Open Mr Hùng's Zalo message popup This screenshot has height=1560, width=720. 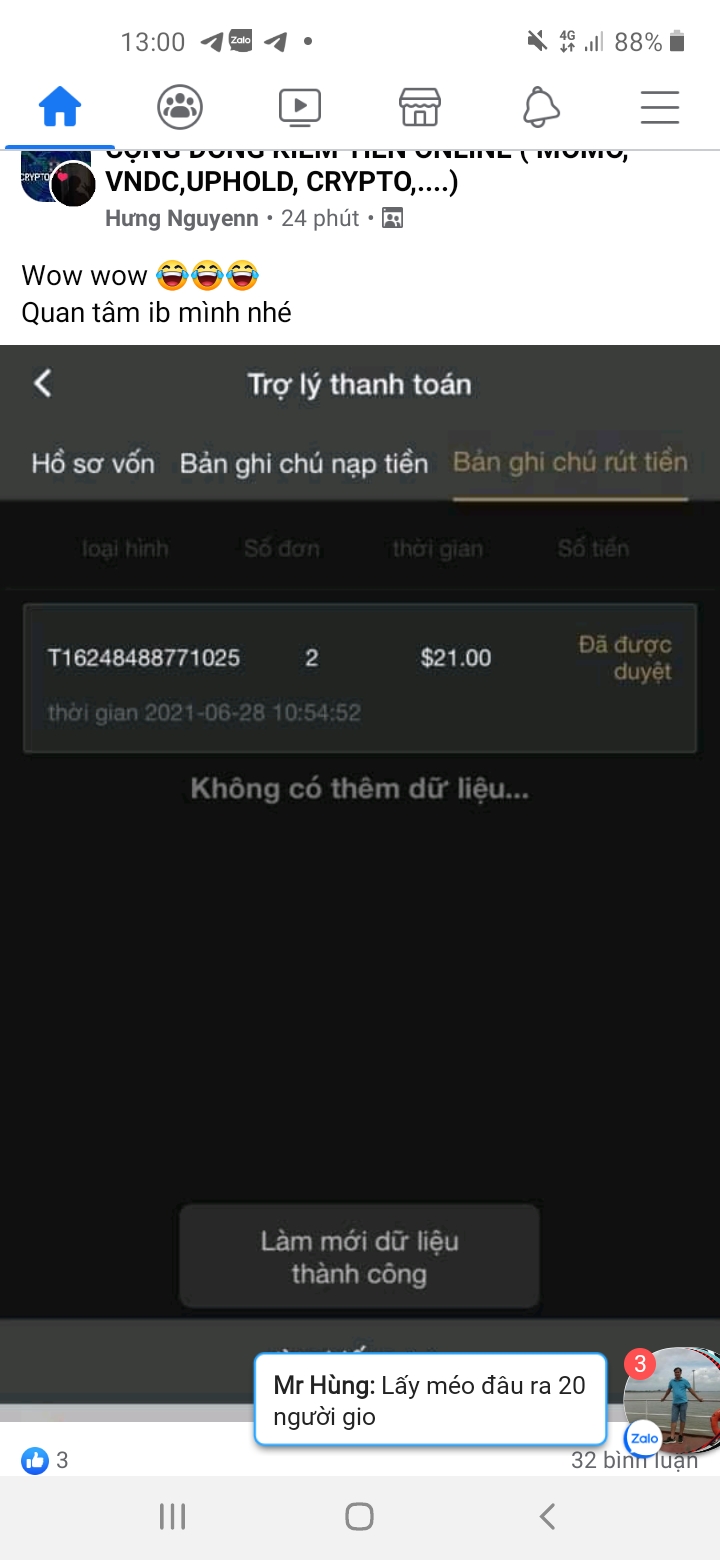(x=430, y=1400)
